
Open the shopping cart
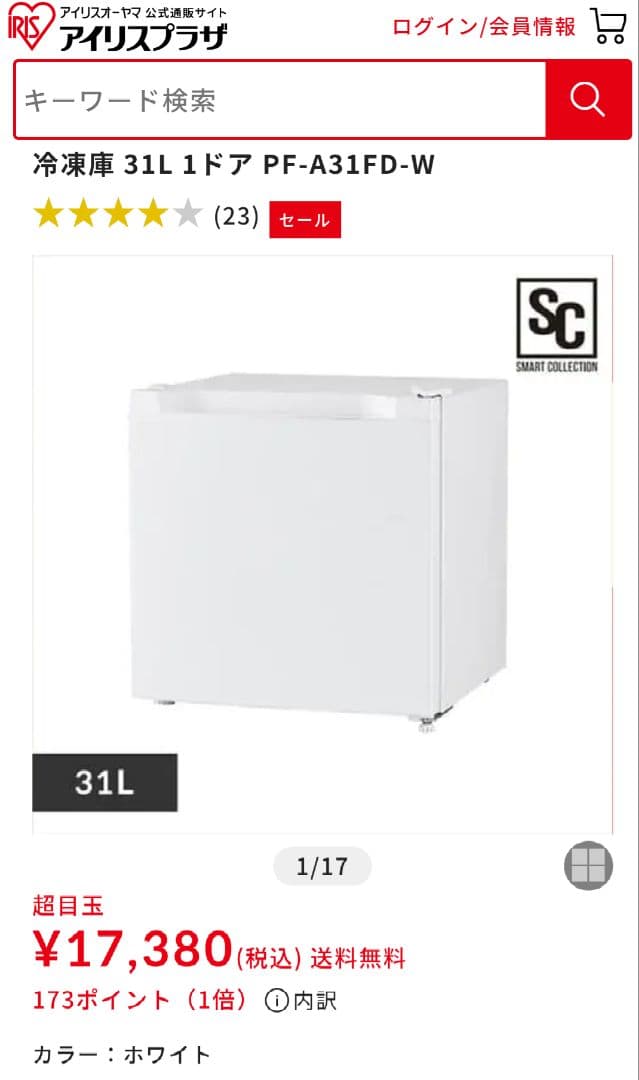(x=608, y=27)
